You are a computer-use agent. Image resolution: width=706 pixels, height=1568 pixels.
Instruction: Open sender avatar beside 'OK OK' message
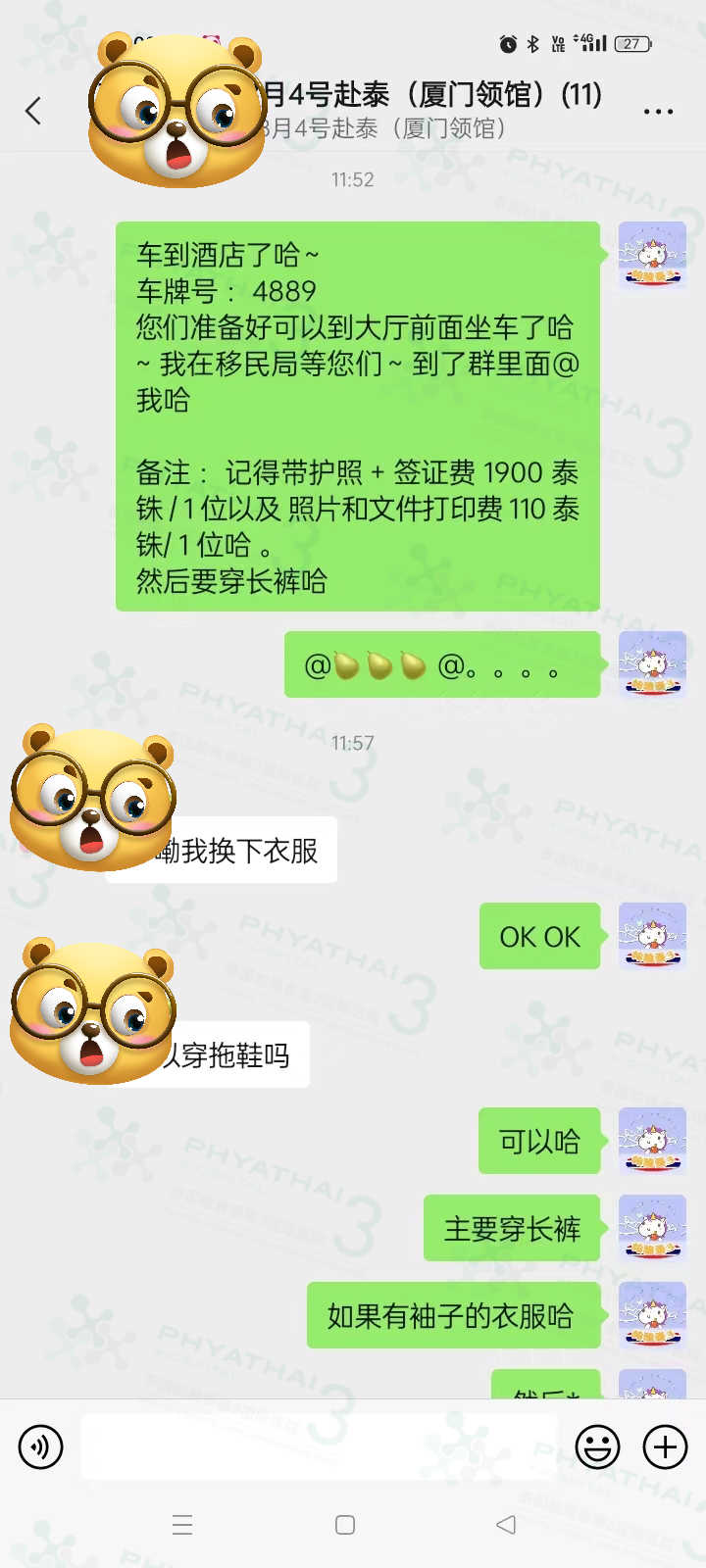652,936
